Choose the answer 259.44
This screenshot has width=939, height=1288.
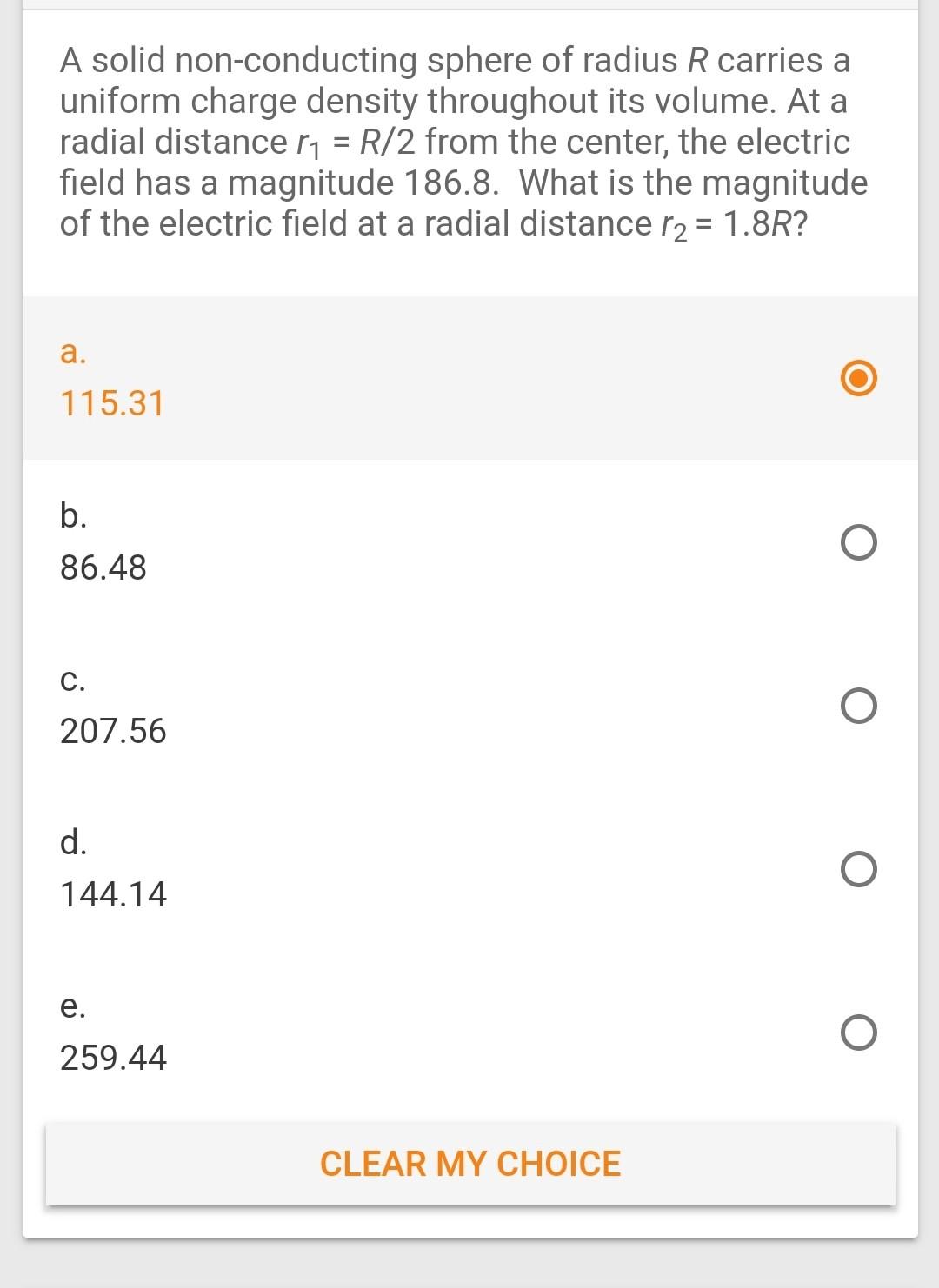(x=114, y=1058)
